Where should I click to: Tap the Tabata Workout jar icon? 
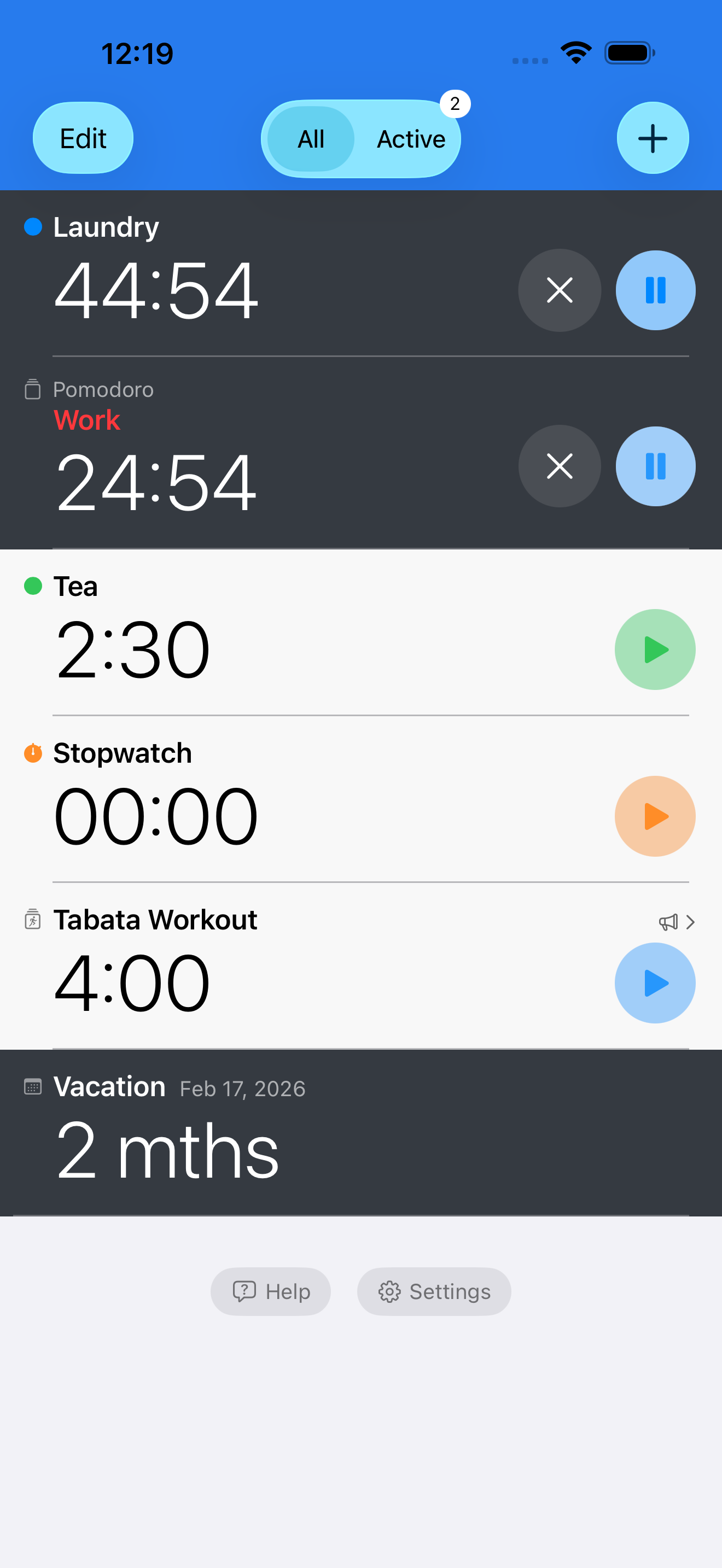33,920
